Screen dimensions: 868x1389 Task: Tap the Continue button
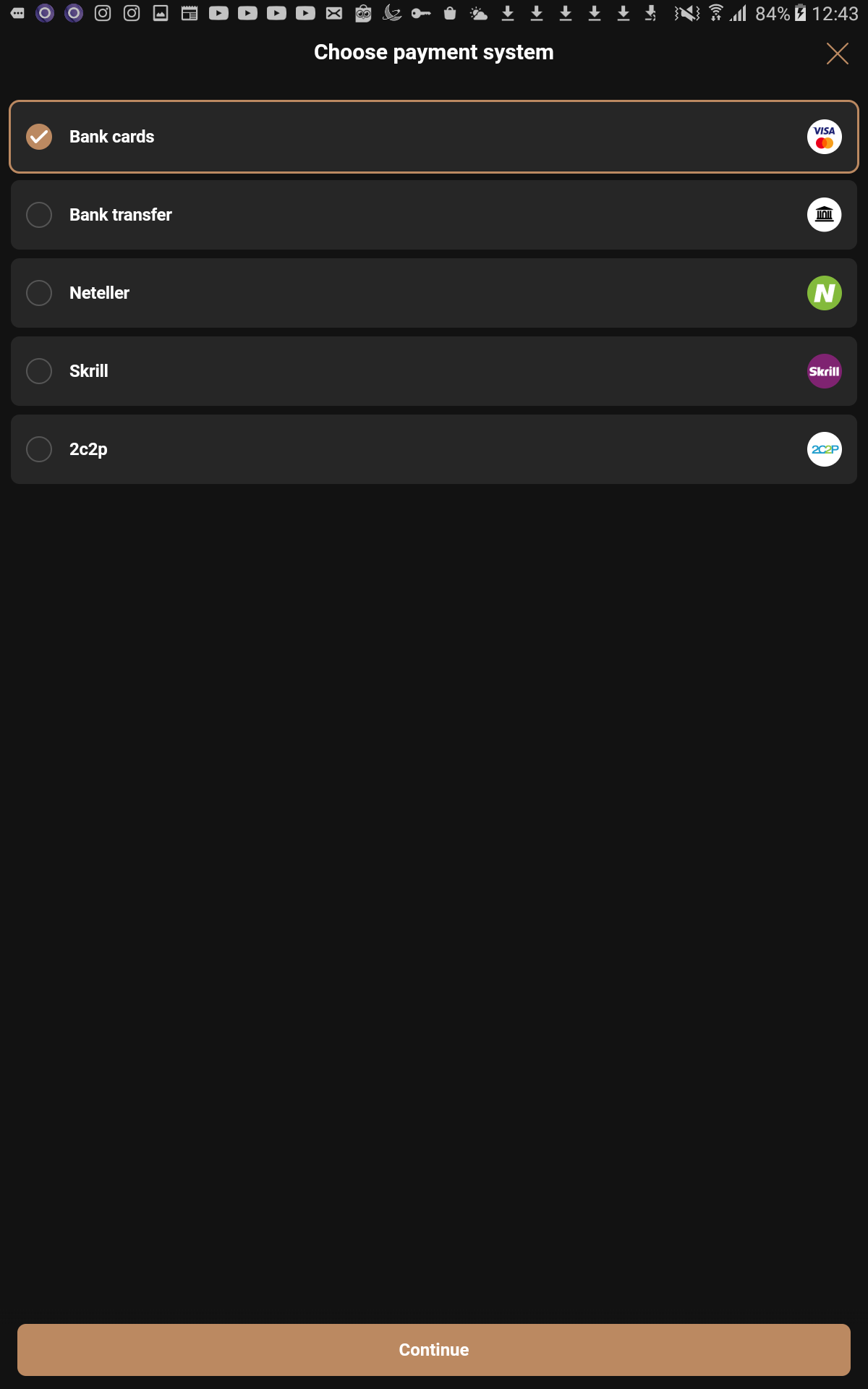tap(434, 1350)
